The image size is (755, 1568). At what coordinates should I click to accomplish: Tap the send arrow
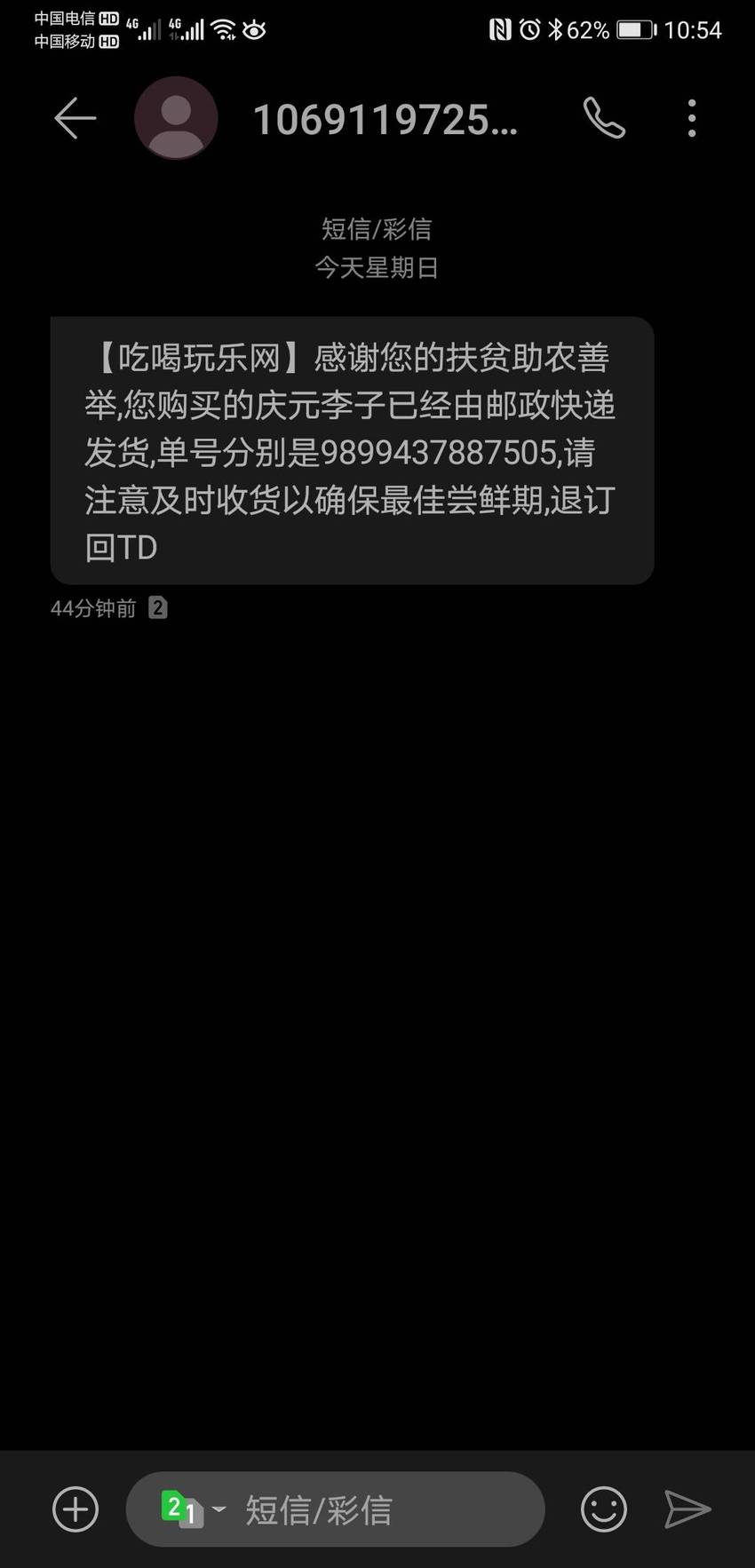(687, 1509)
